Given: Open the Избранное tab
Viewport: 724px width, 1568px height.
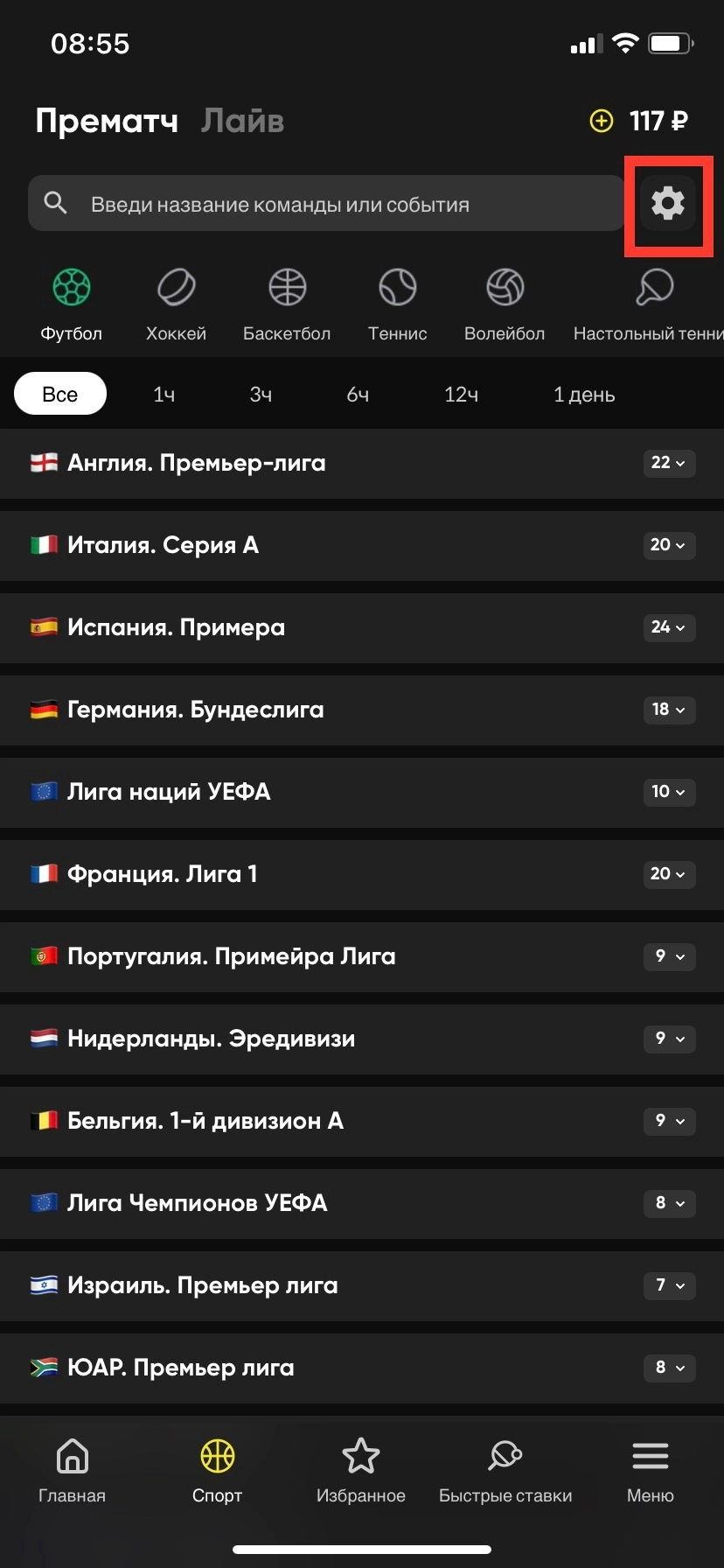Looking at the screenshot, I should [x=360, y=1471].
